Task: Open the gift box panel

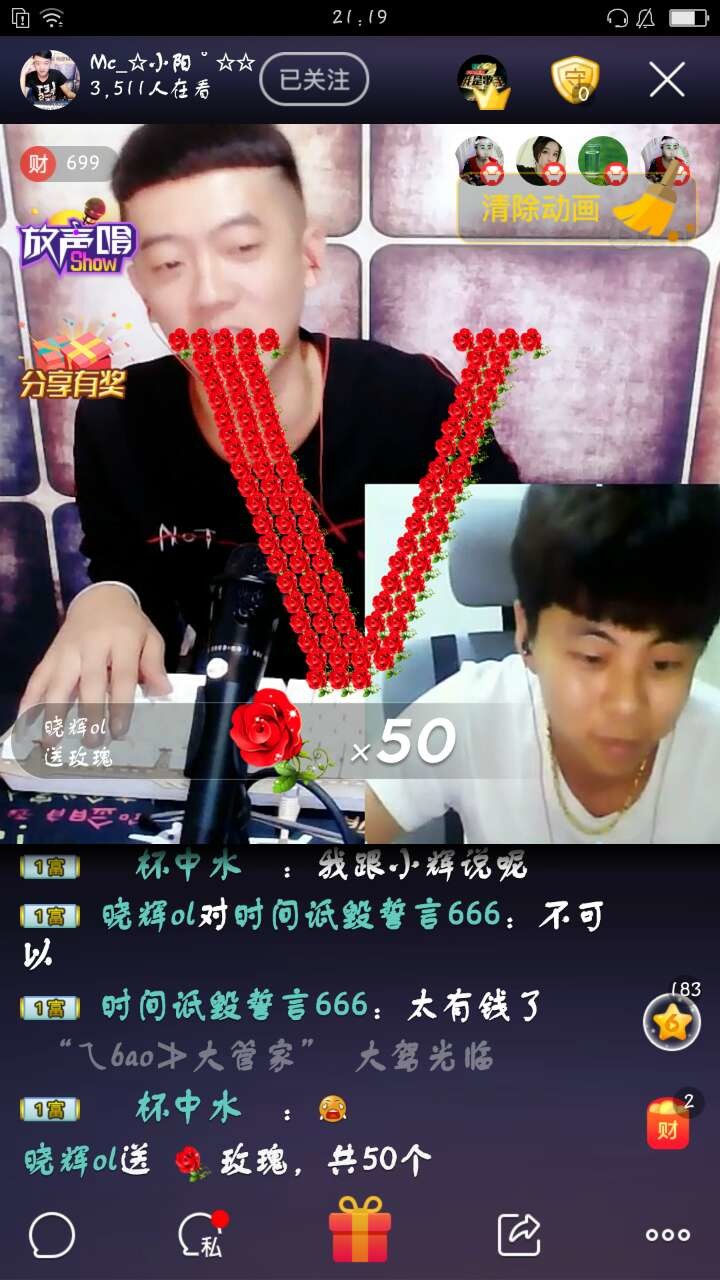Action: click(x=360, y=1230)
